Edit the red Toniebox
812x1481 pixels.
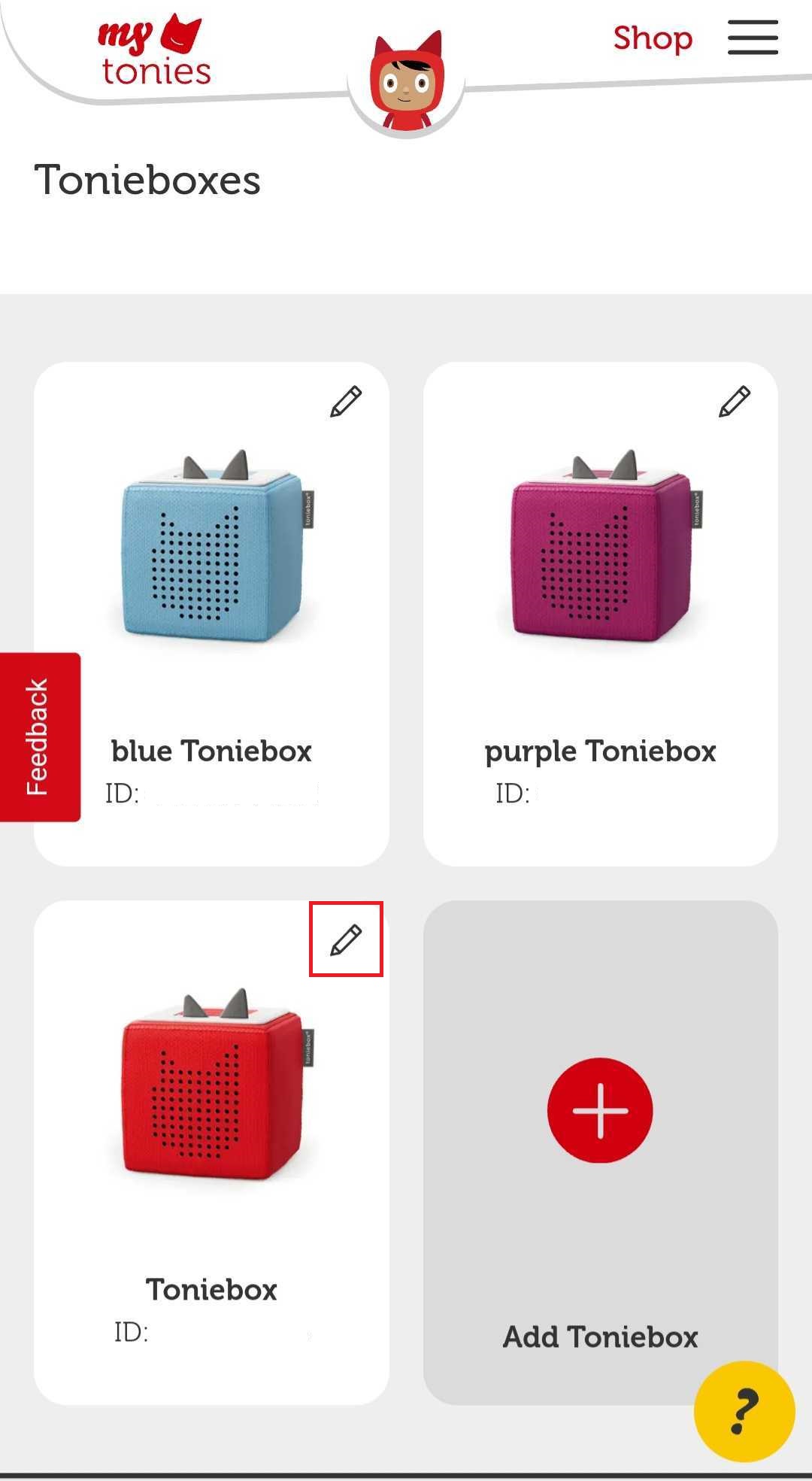pos(346,939)
